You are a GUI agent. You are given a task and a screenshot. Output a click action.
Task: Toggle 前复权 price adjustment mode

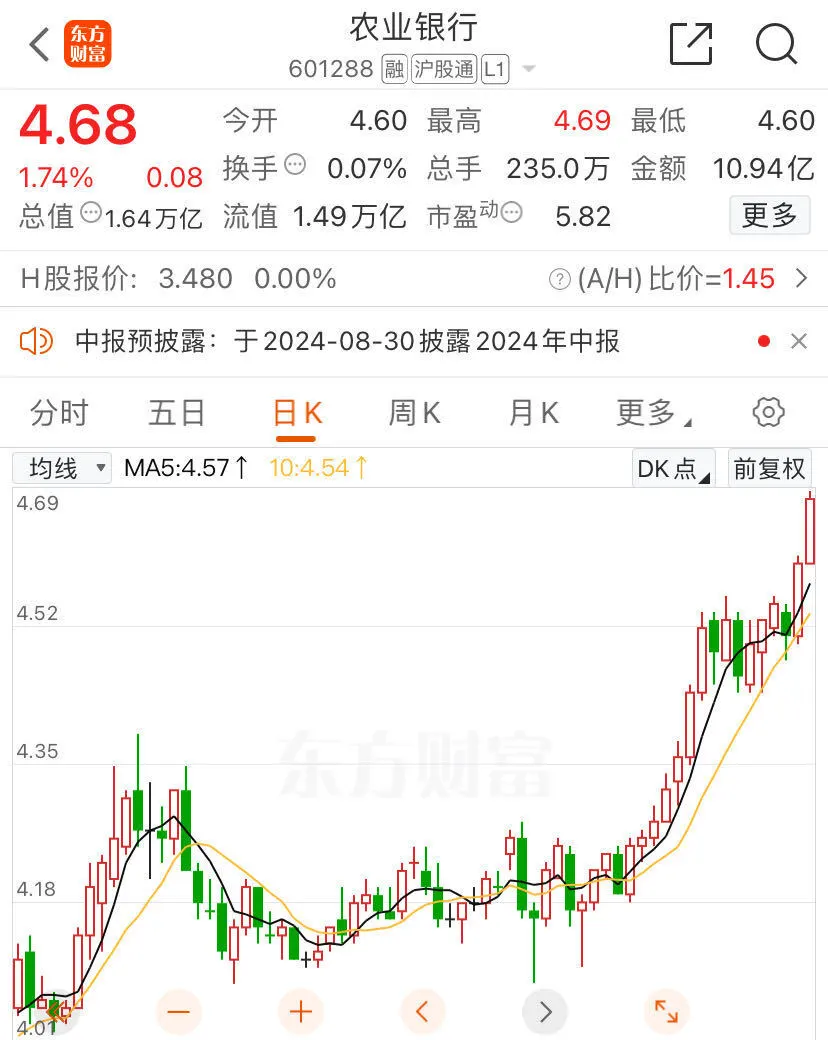769,468
